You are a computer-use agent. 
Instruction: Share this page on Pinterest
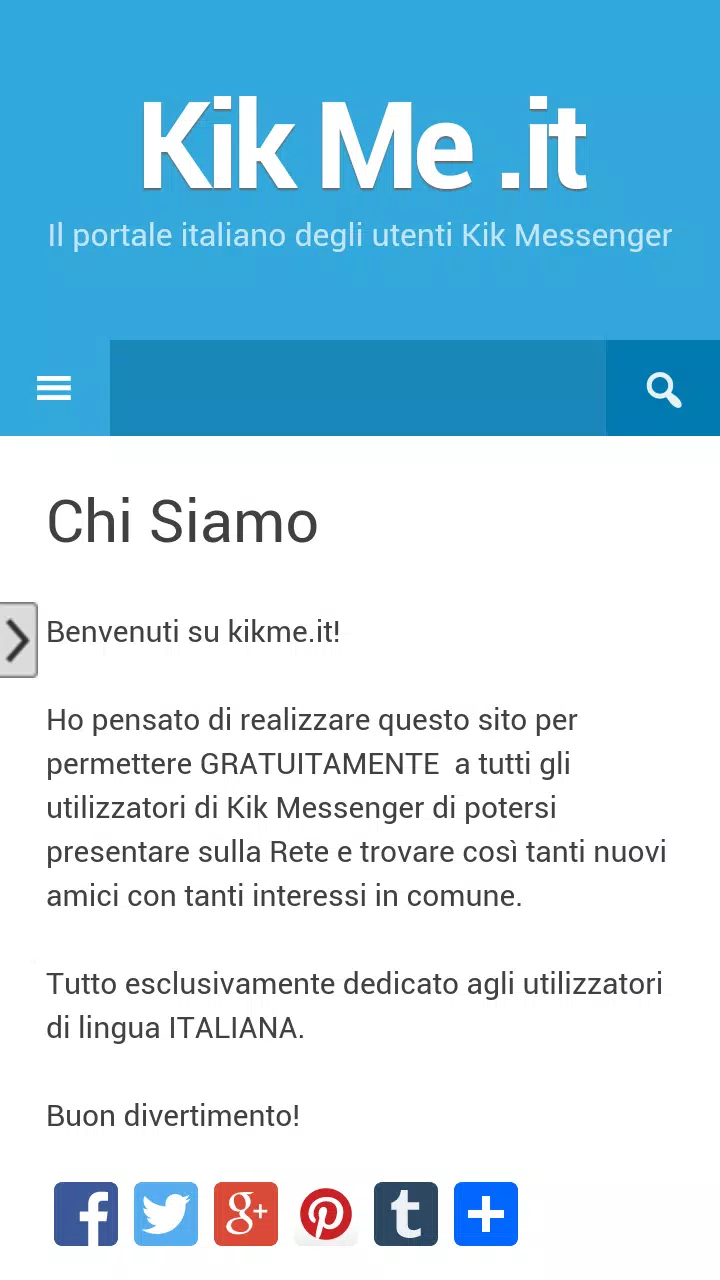(x=326, y=1214)
